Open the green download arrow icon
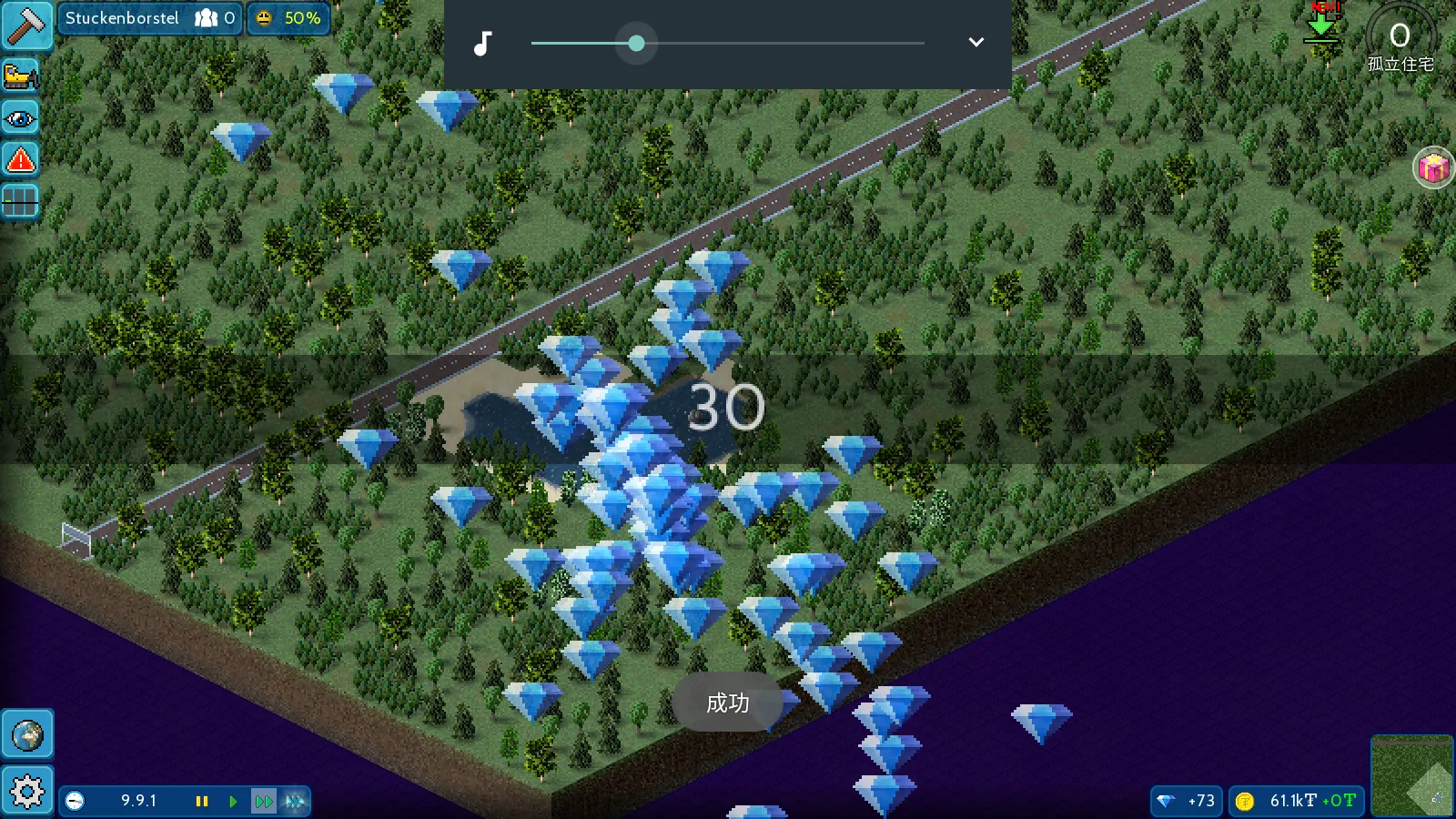This screenshot has height=819, width=1456. pos(1321,25)
